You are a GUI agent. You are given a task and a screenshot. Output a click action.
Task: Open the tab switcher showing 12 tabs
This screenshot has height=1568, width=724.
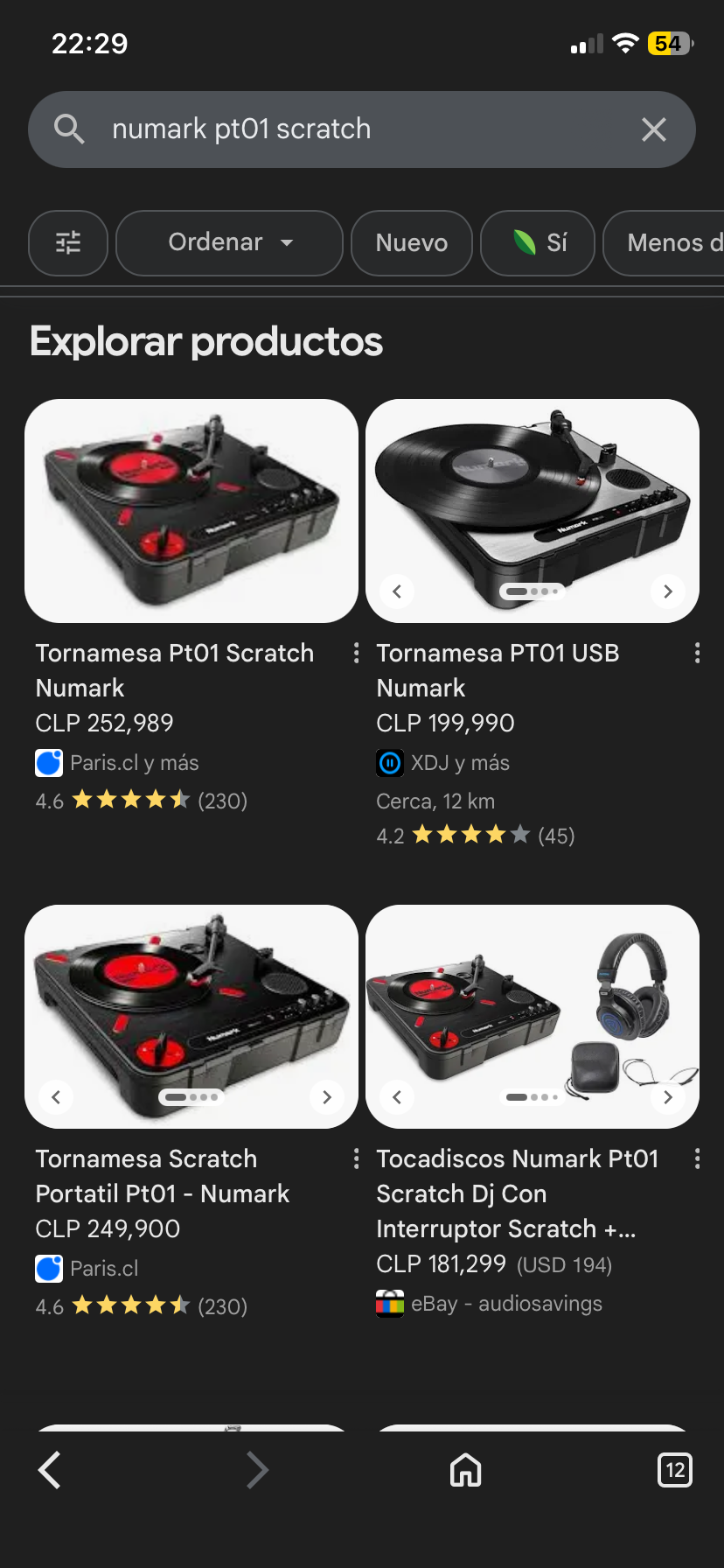pos(674,1471)
